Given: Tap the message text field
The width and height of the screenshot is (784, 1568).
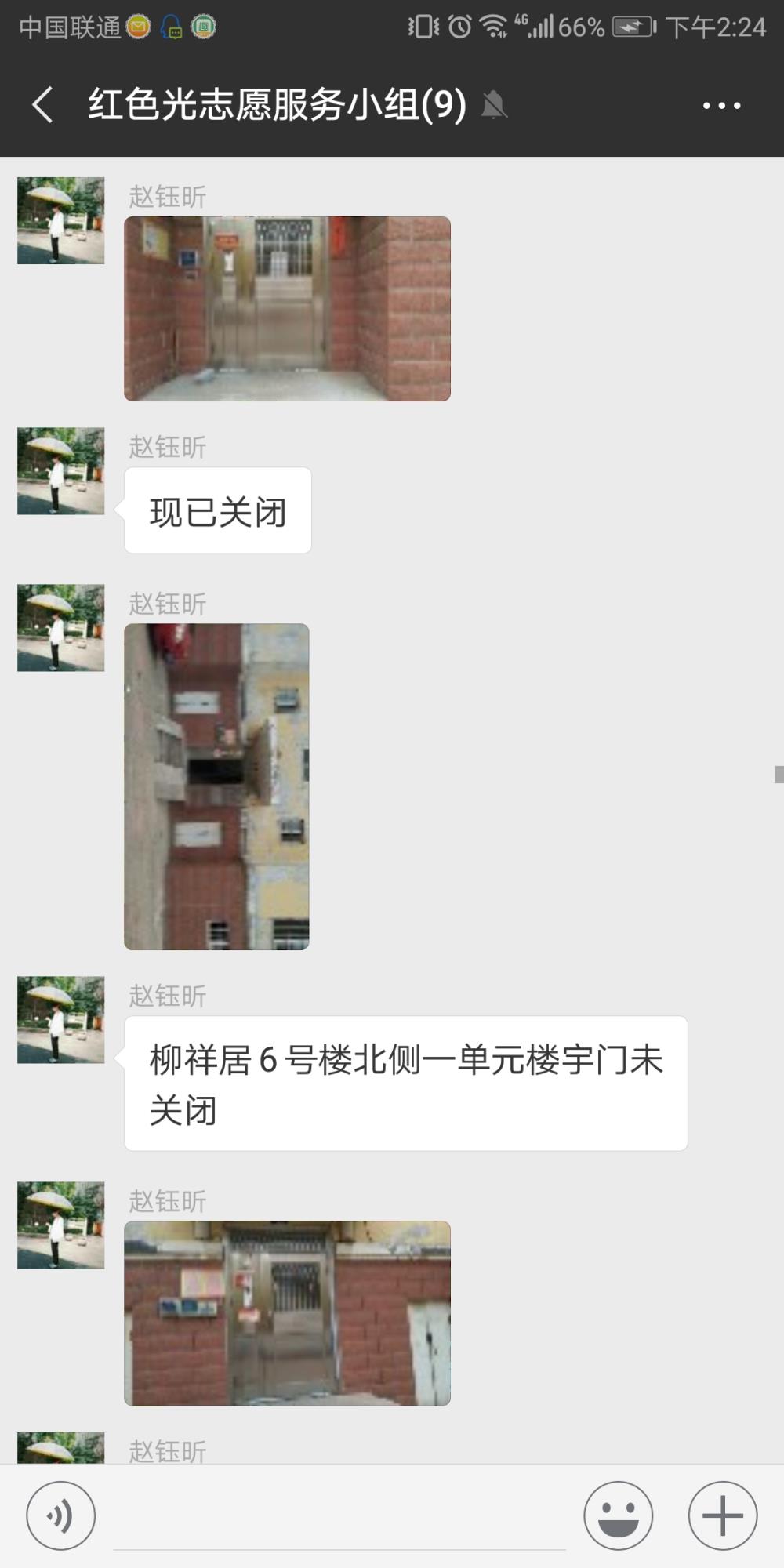Looking at the screenshot, I should click(x=339, y=1517).
